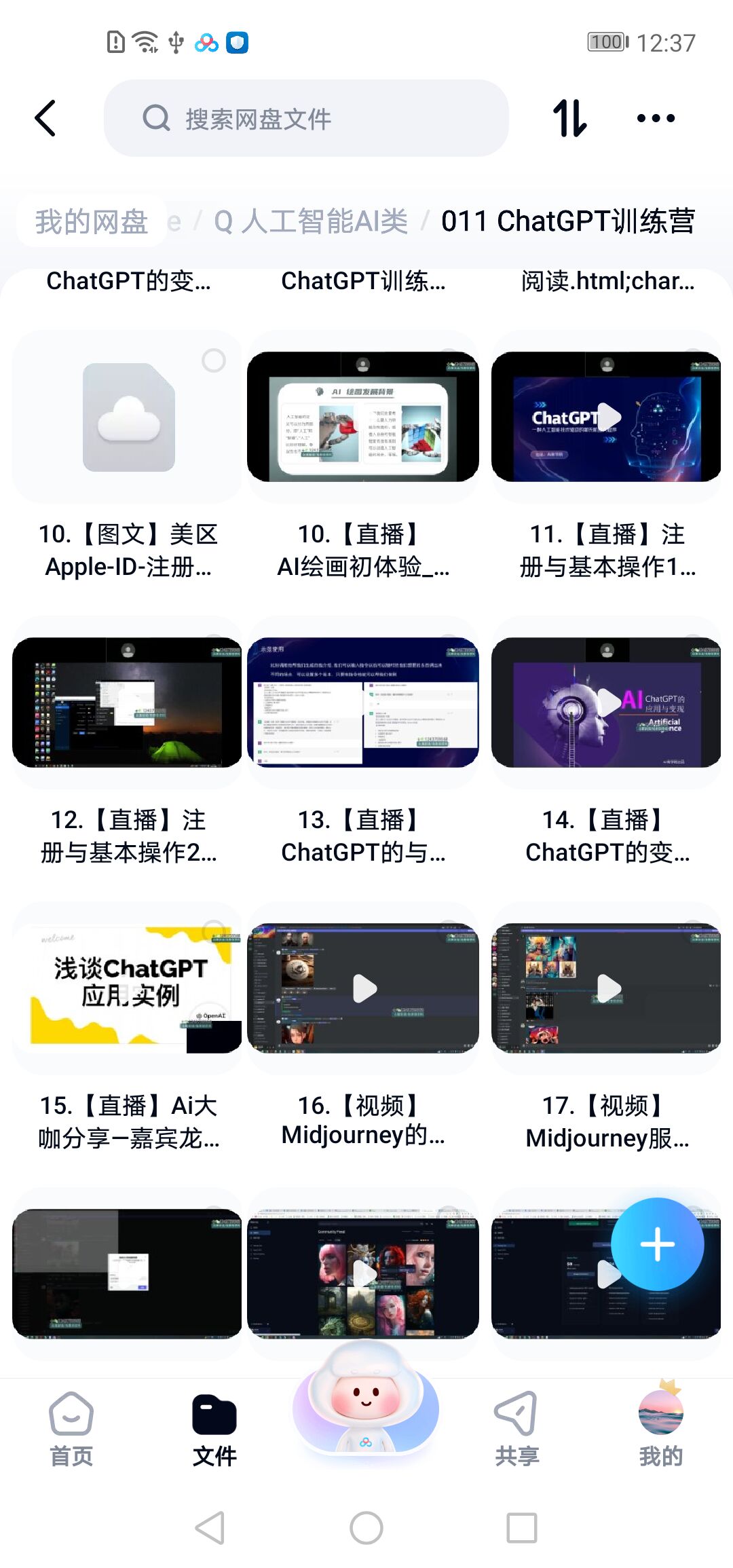This screenshot has width=733, height=1568.
Task: Tap the blue plus upload button
Action: [x=657, y=1244]
